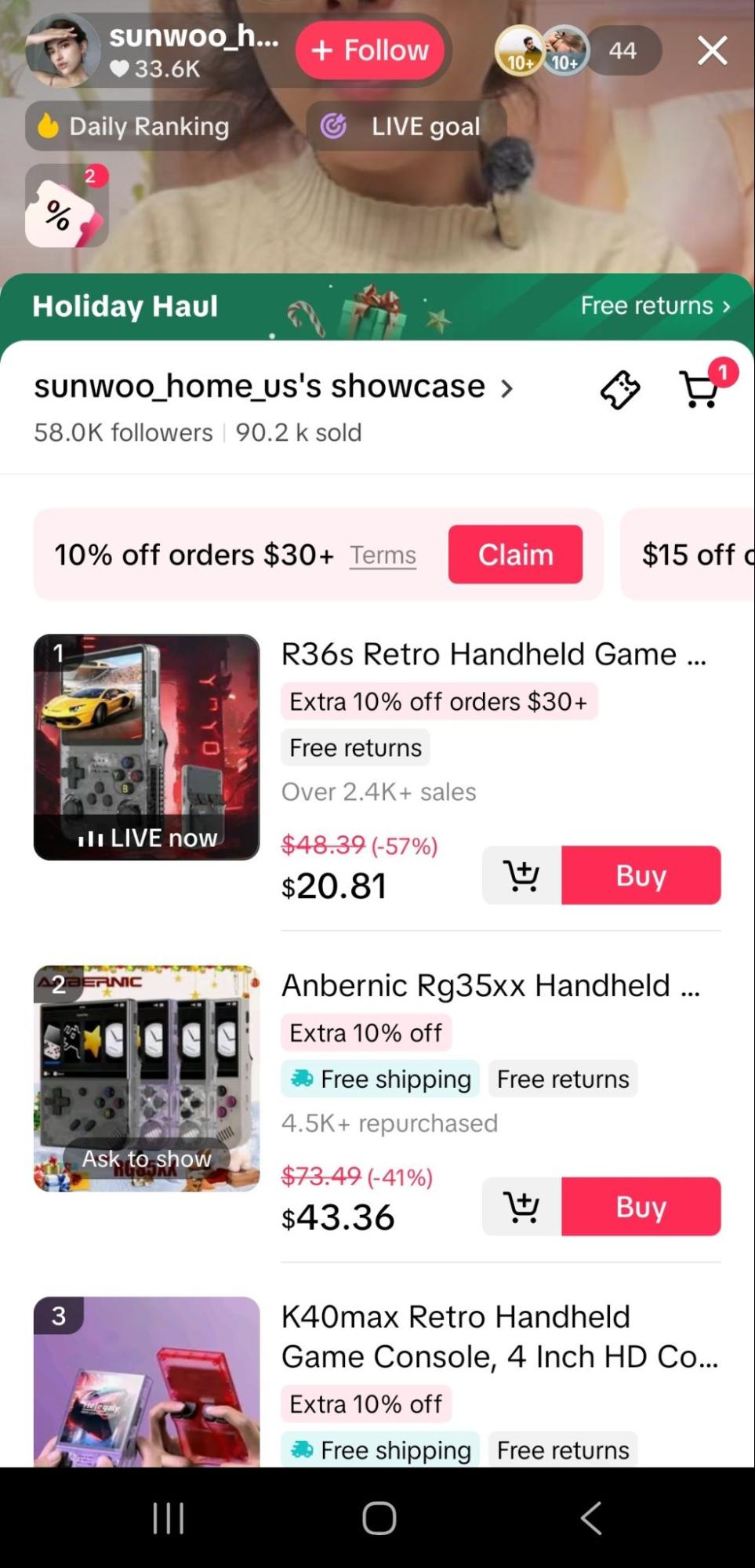
Task: Expand Free returns details on Holiday Haul banner
Action: click(655, 306)
